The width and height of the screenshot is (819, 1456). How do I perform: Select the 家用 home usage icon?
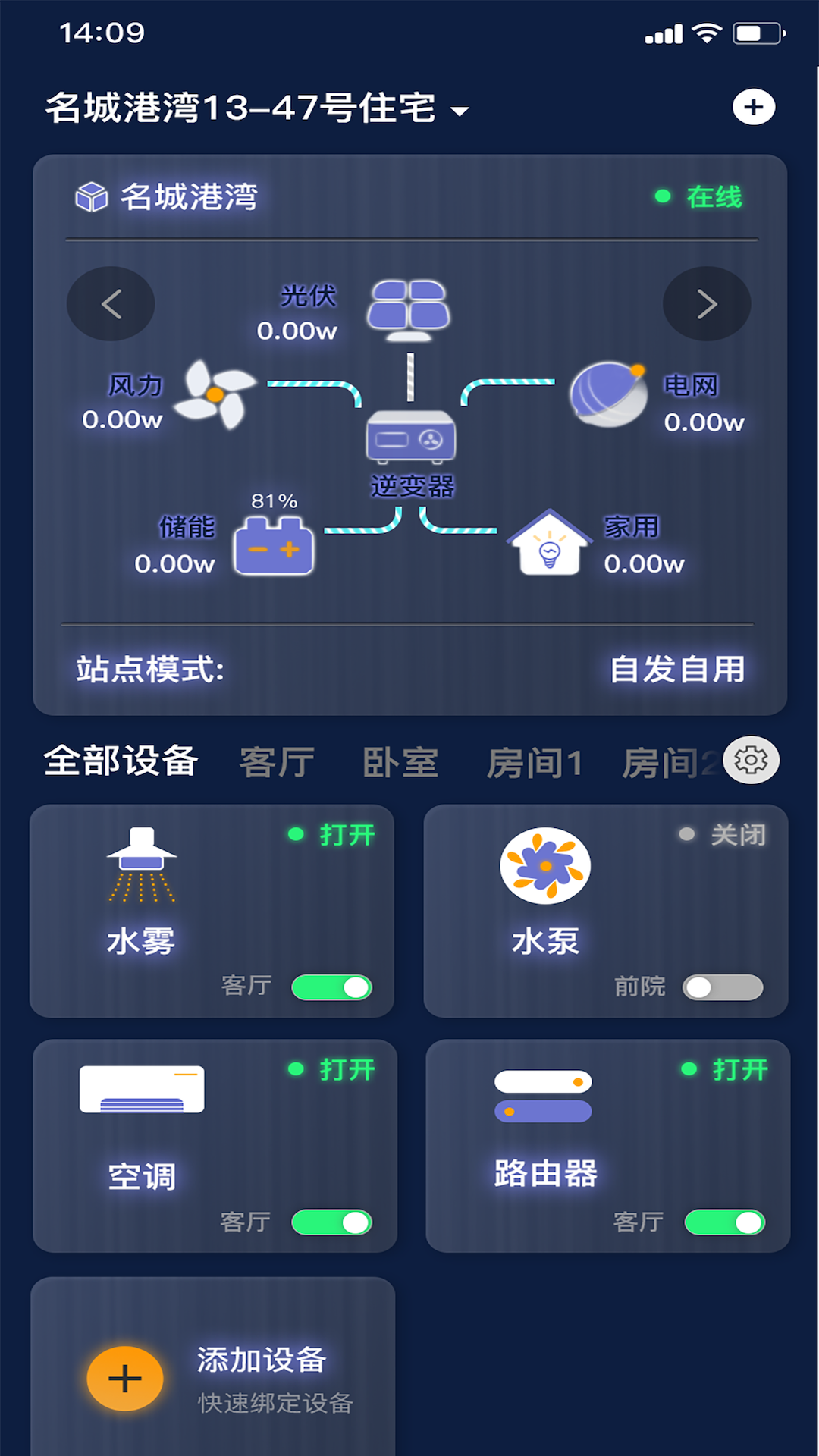[550, 542]
